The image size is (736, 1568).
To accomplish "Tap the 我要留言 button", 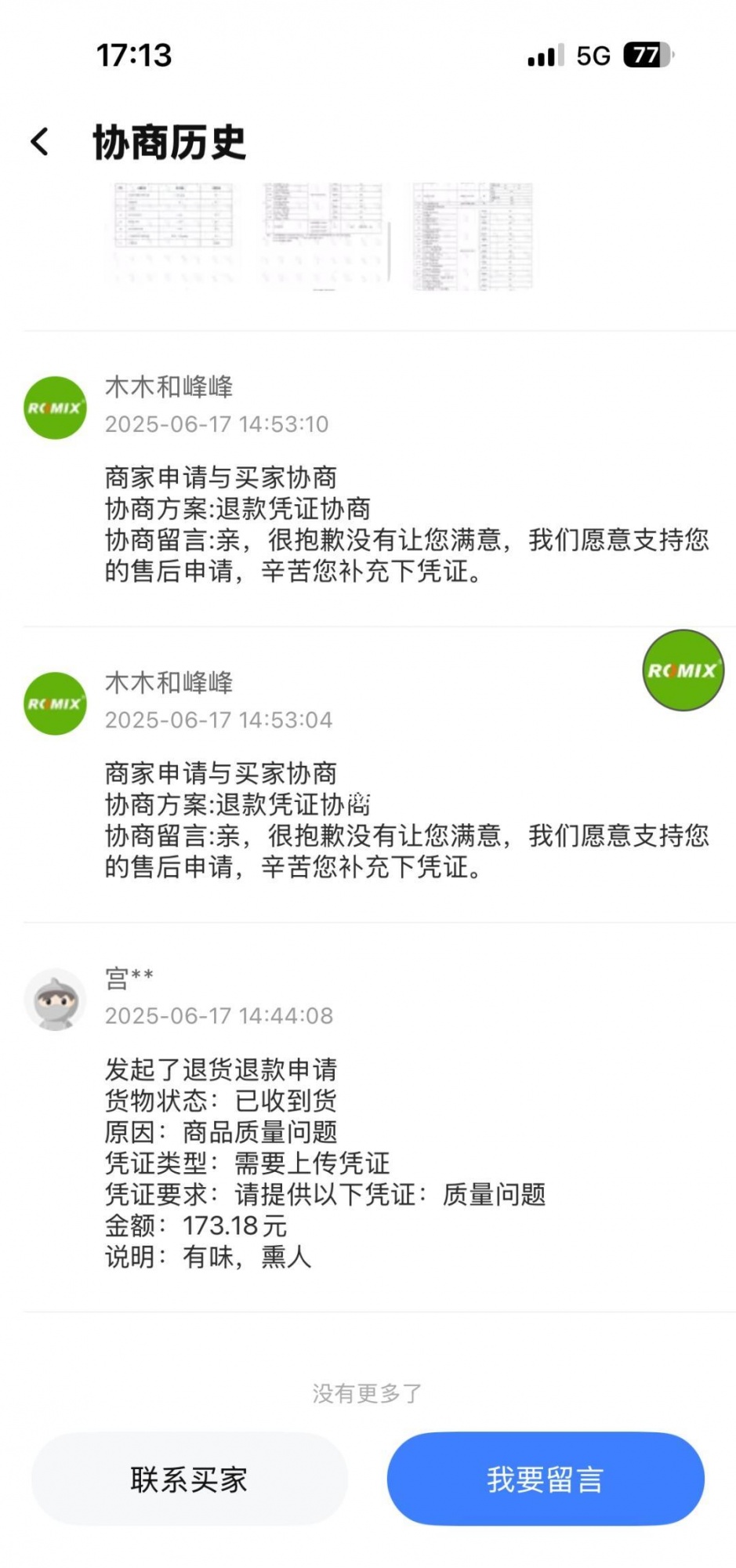I will 546,1479.
